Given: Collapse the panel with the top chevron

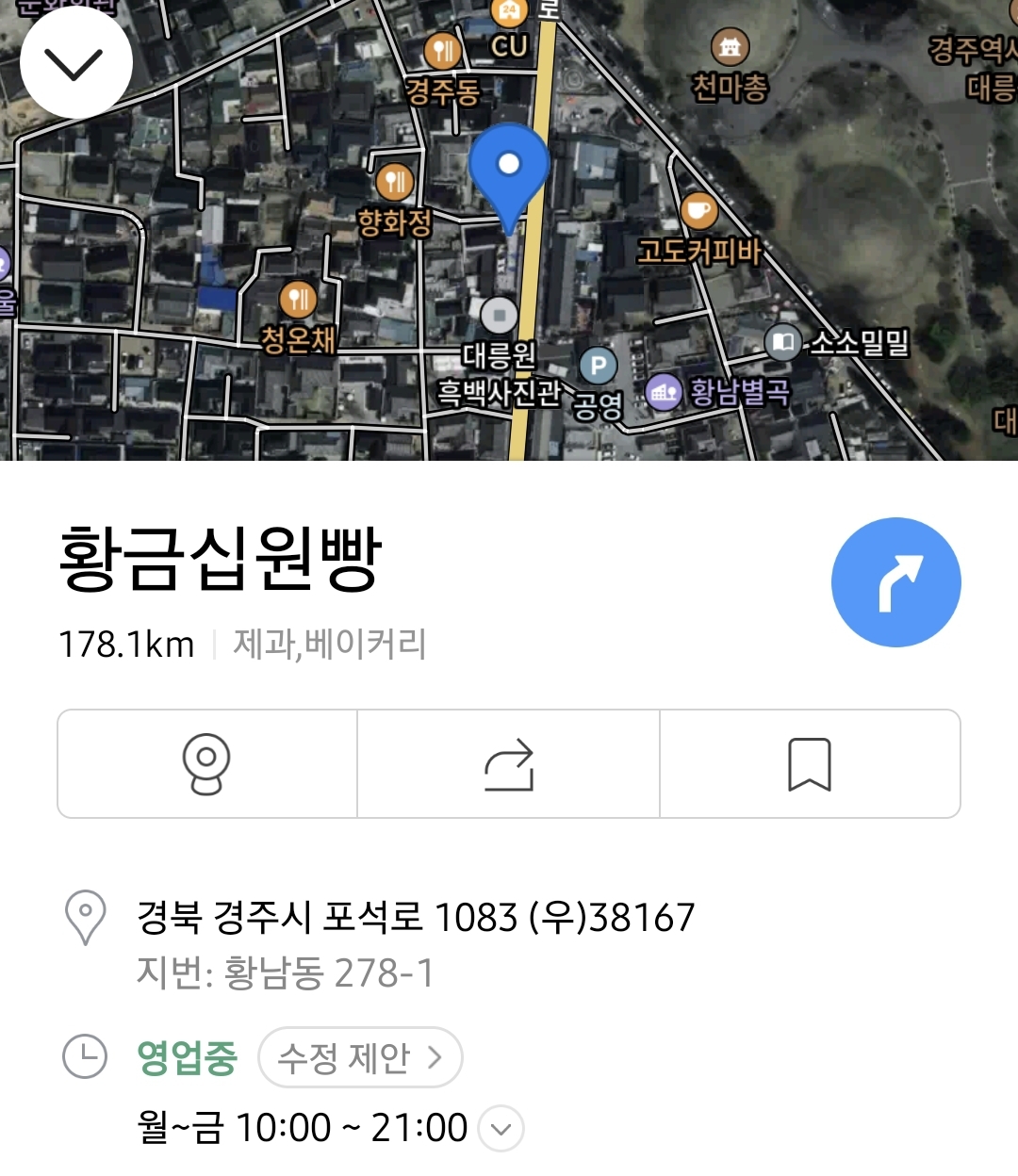Looking at the screenshot, I should pos(75,62).
